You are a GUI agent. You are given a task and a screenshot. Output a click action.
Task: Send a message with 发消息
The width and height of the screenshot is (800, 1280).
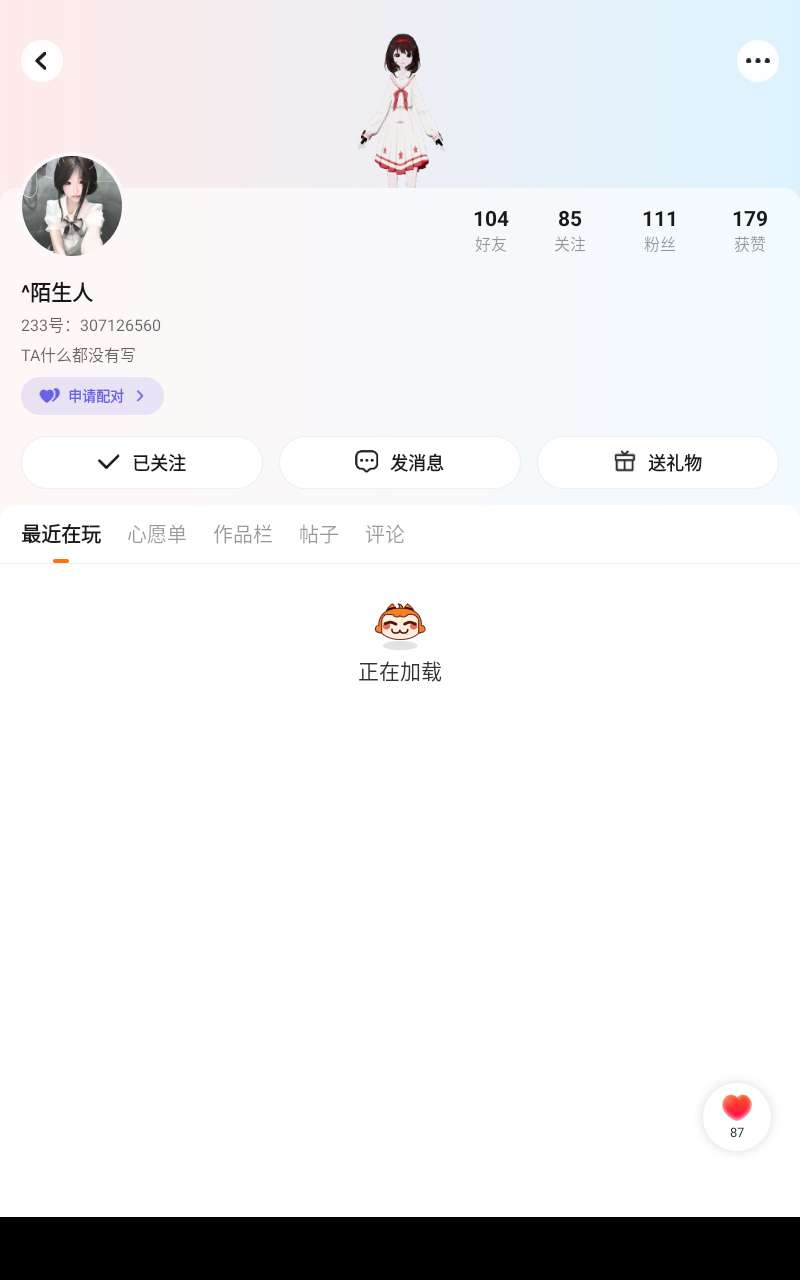[x=400, y=462]
